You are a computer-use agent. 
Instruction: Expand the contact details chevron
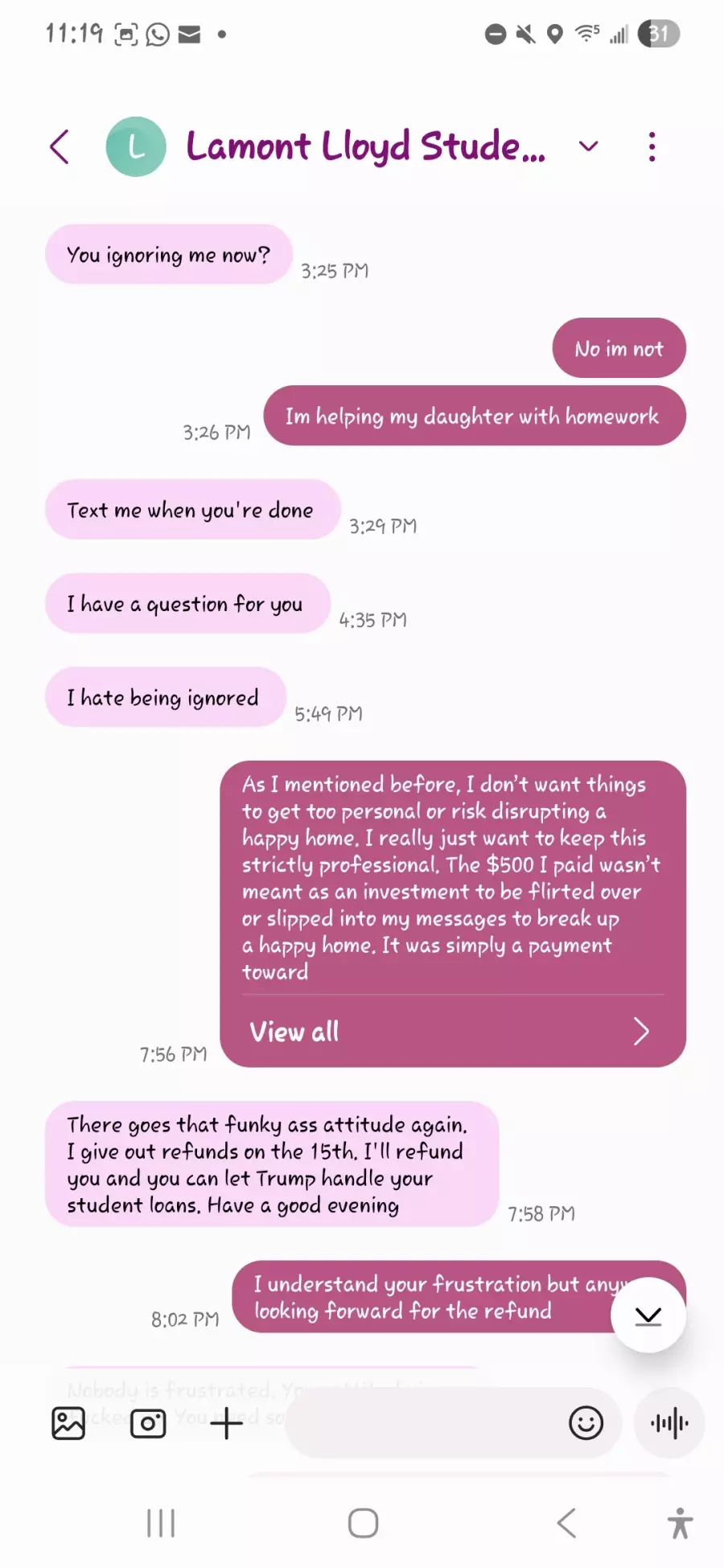589,146
